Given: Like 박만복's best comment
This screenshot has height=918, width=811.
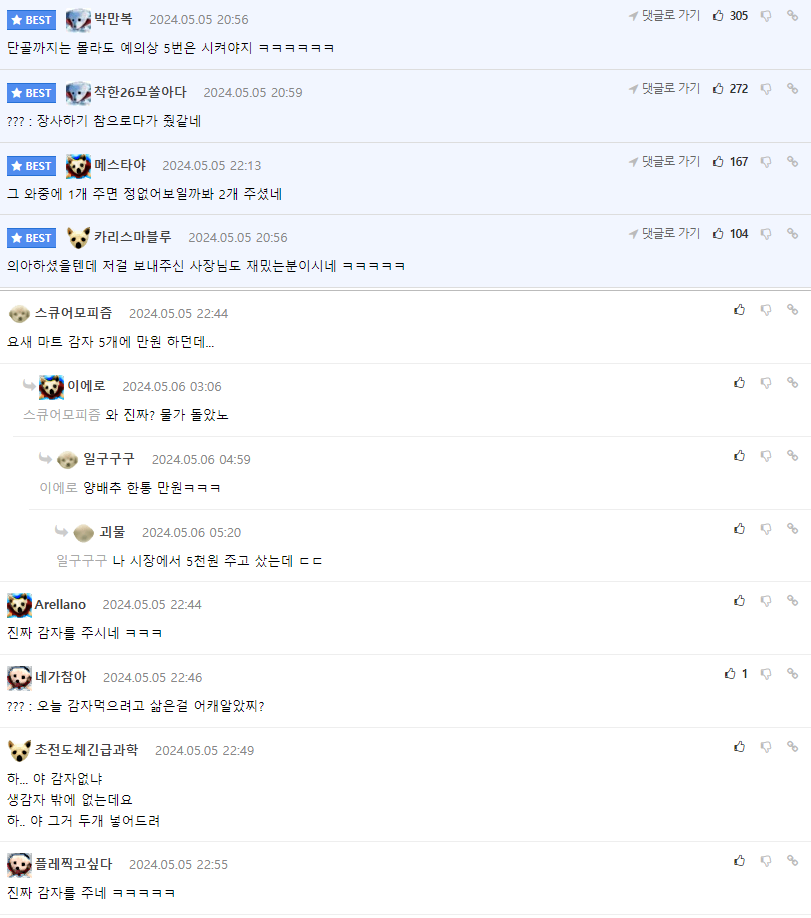Looking at the screenshot, I should [718, 16].
